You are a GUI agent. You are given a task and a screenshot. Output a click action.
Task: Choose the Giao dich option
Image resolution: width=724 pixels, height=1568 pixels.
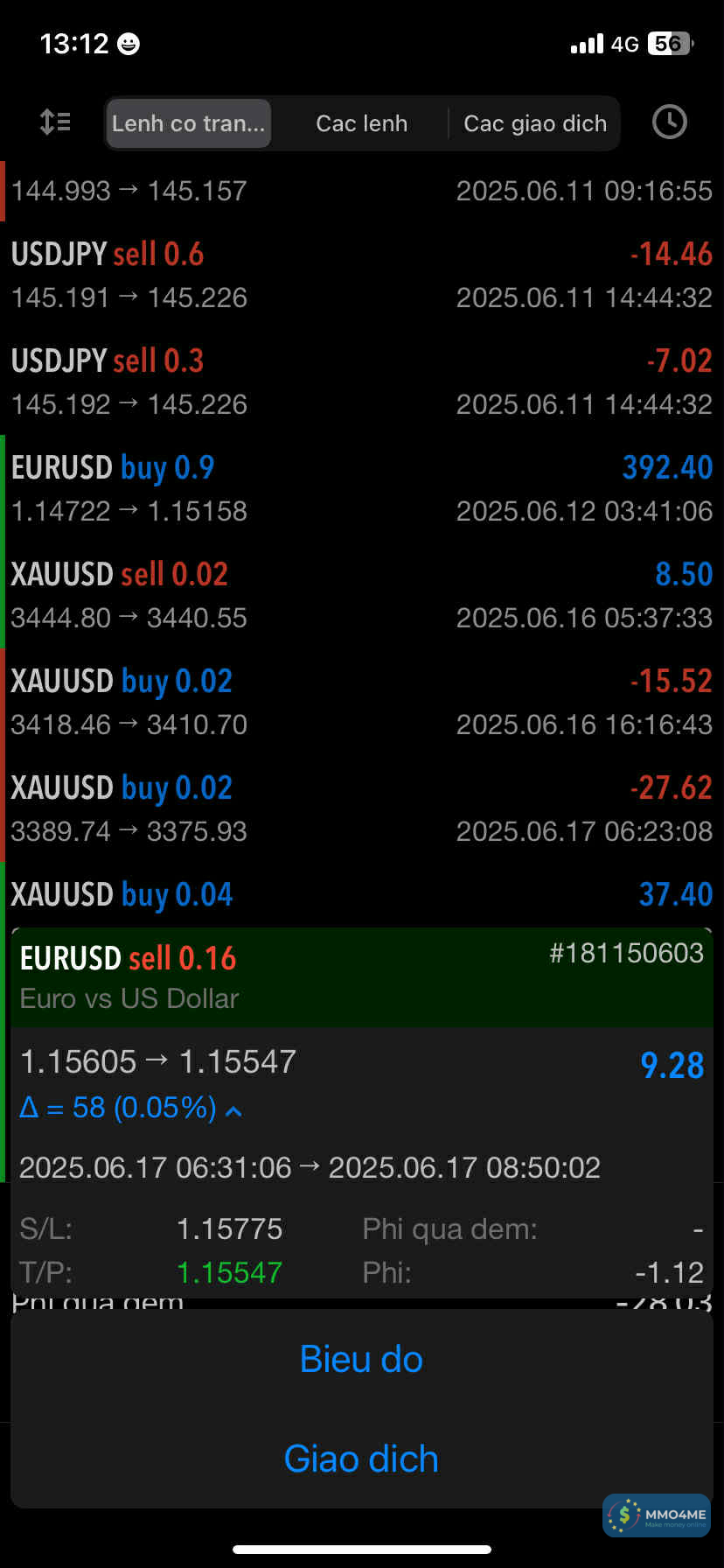click(361, 1459)
